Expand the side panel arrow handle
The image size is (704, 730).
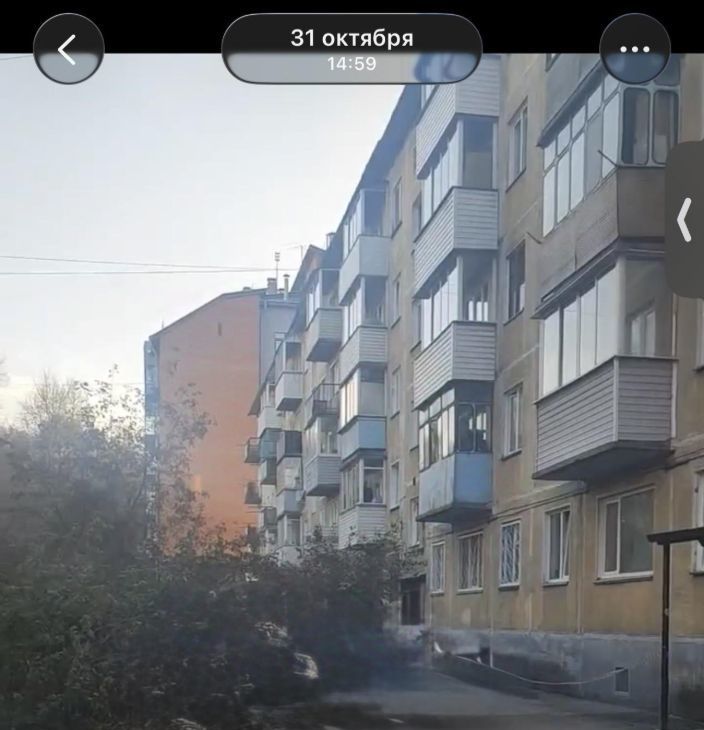686,219
